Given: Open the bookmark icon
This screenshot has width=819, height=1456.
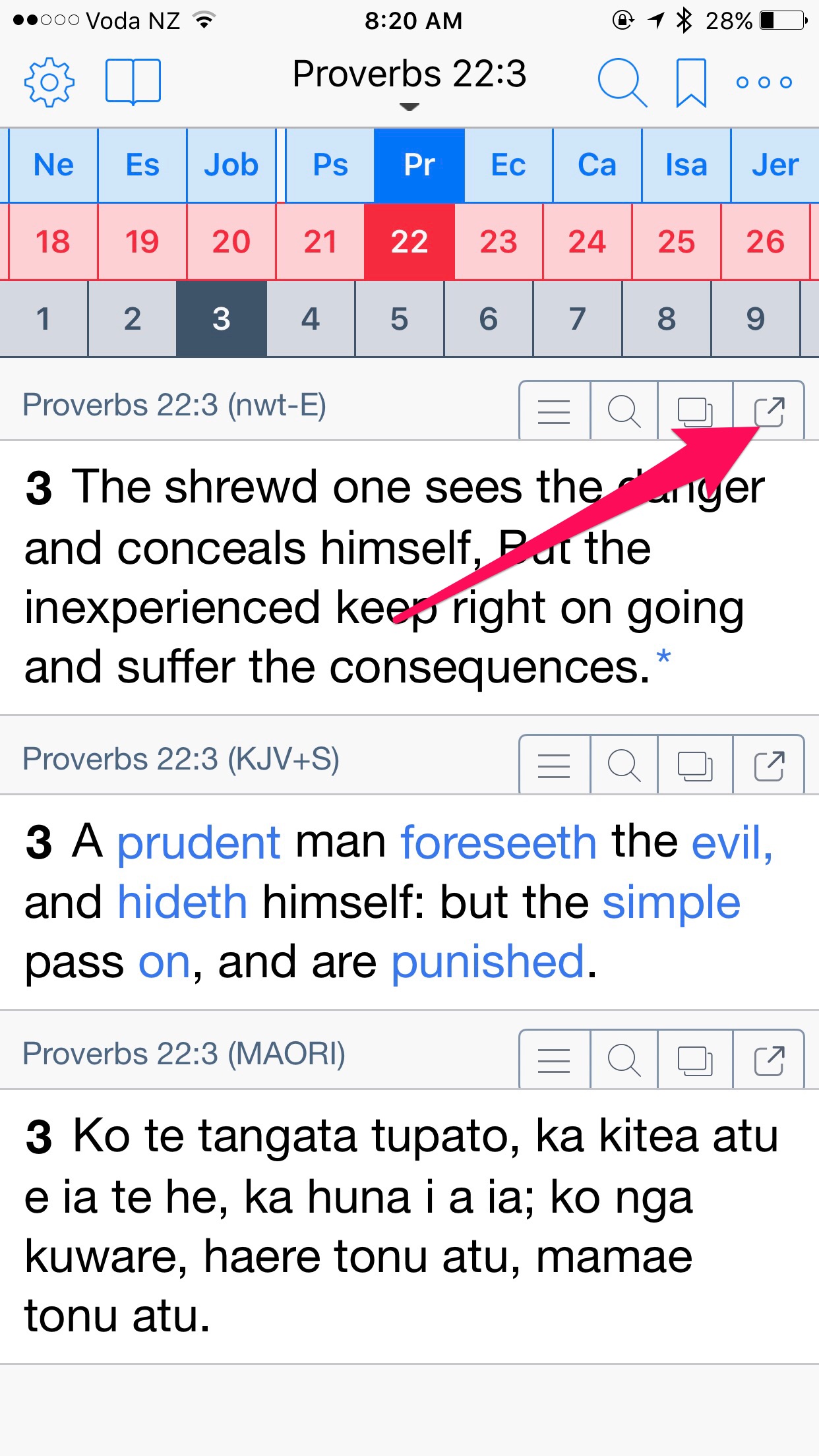Looking at the screenshot, I should click(690, 82).
